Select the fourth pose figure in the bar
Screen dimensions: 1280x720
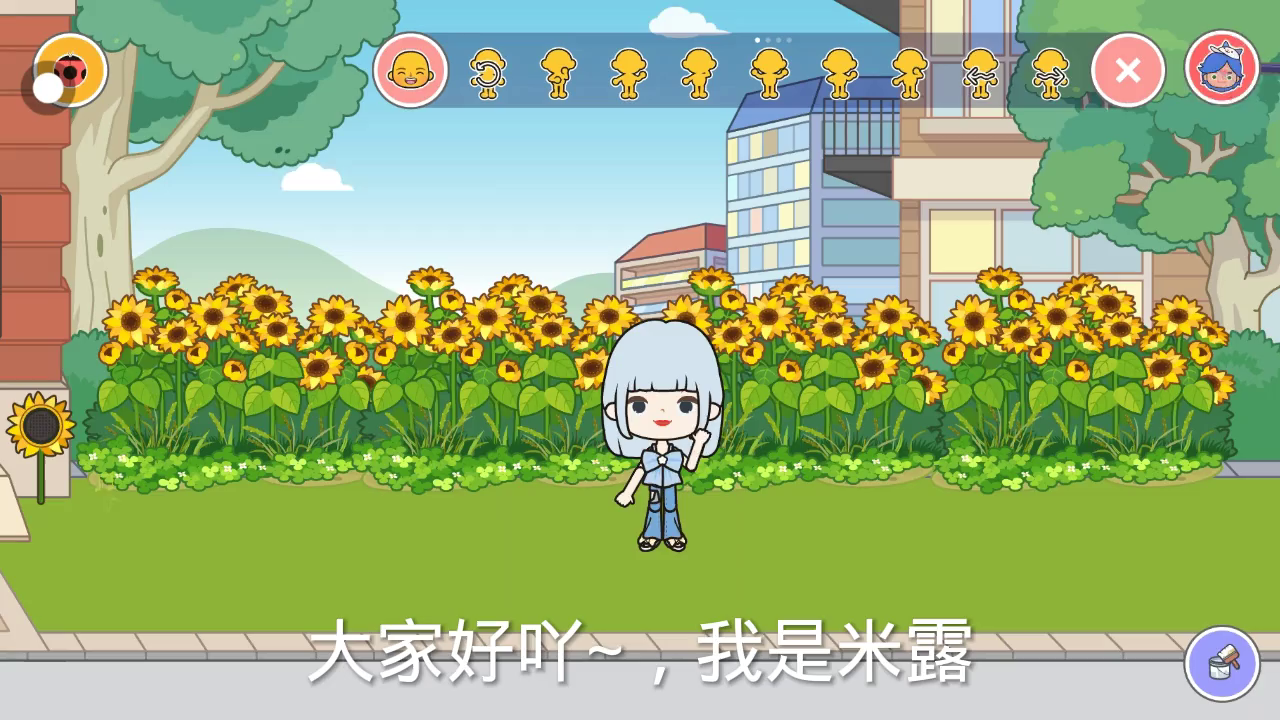(699, 73)
